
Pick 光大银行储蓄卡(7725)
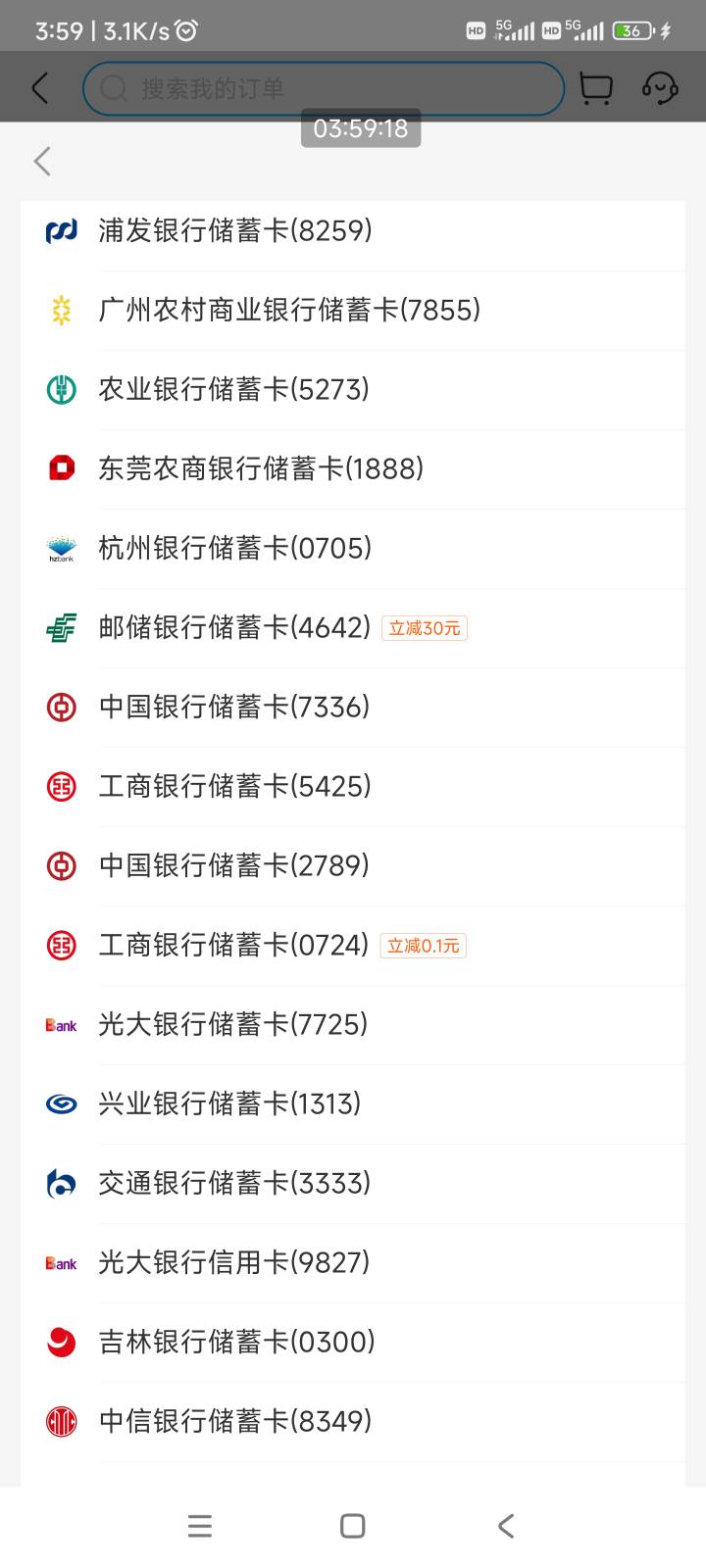pos(353,1025)
